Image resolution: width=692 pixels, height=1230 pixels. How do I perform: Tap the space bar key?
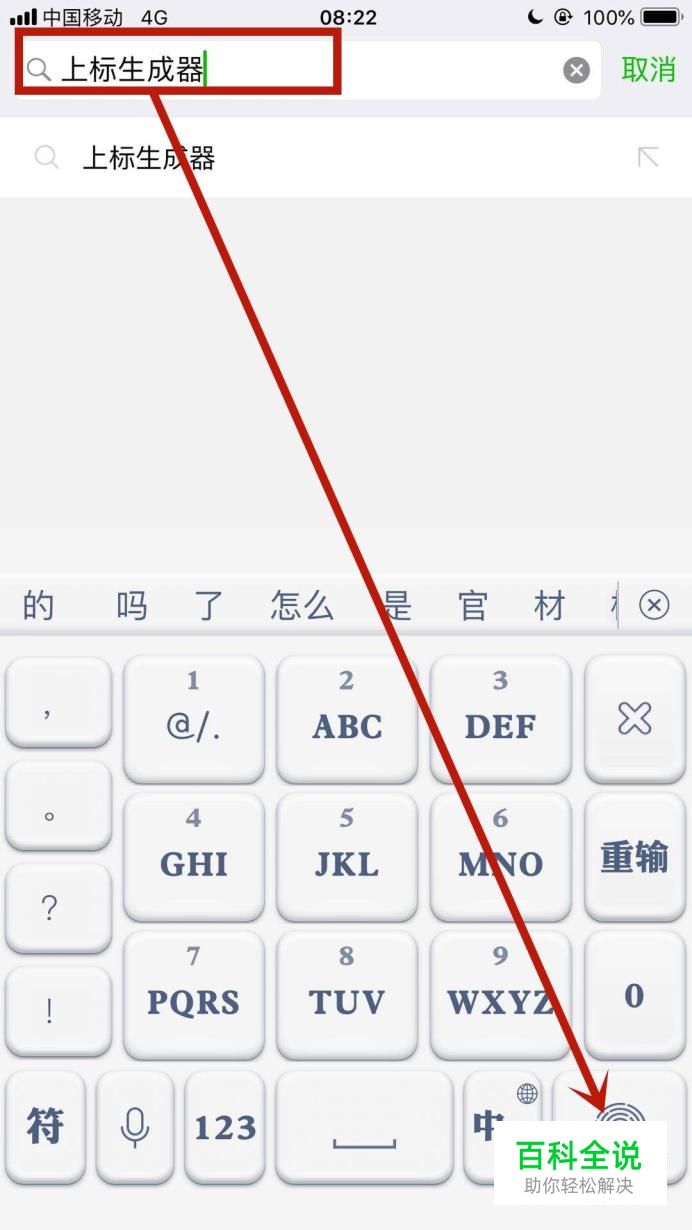364,1128
